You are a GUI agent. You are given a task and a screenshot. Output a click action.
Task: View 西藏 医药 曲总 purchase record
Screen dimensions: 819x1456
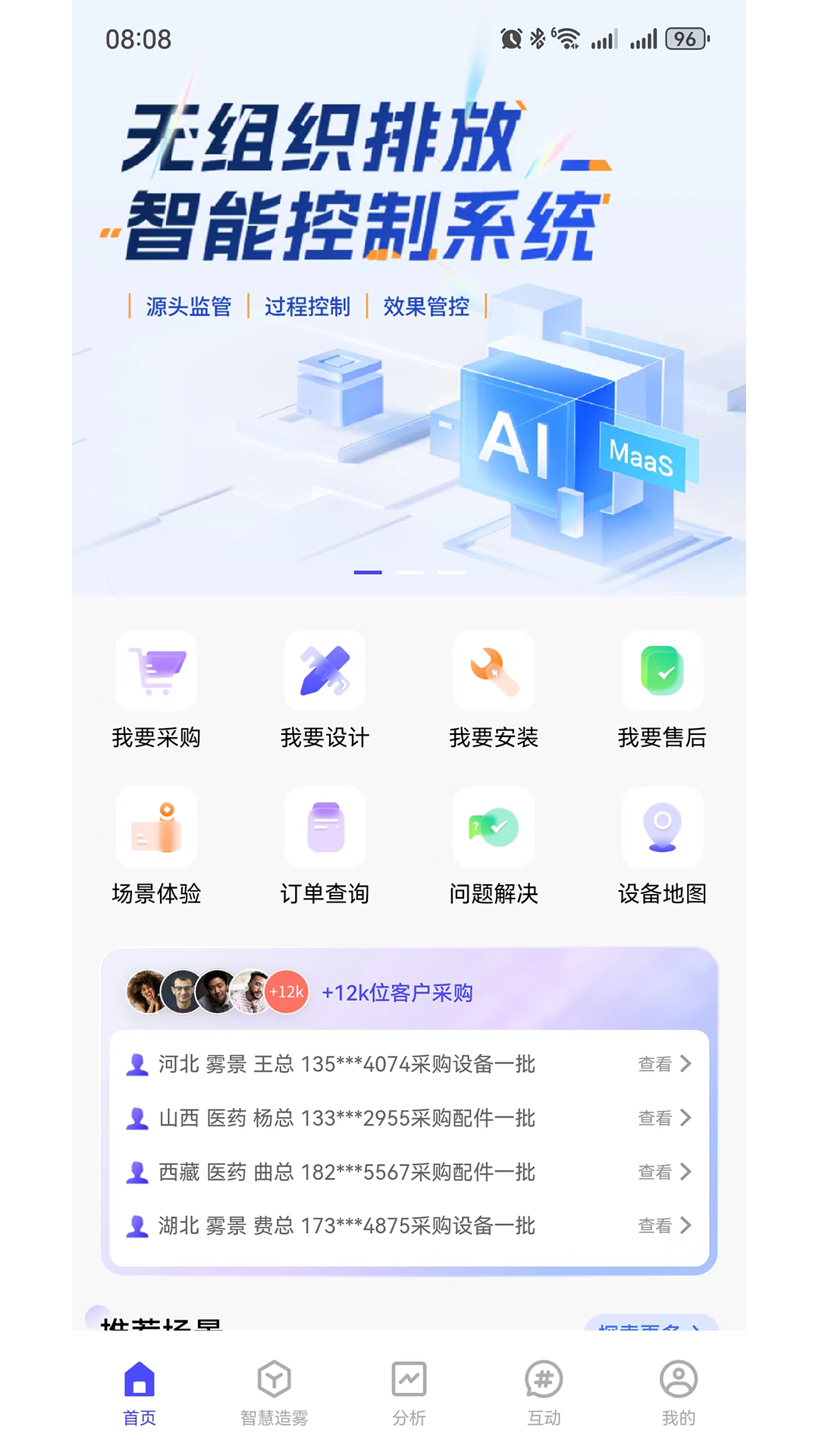point(664,1172)
